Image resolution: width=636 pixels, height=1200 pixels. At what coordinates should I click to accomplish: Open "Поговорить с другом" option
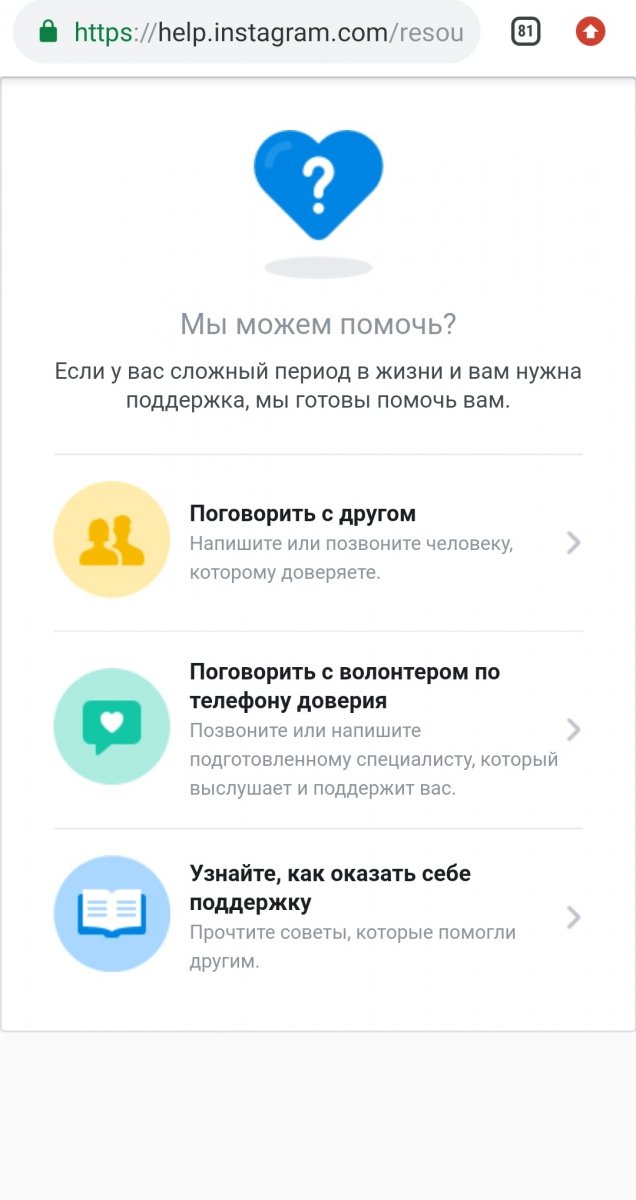(x=318, y=542)
